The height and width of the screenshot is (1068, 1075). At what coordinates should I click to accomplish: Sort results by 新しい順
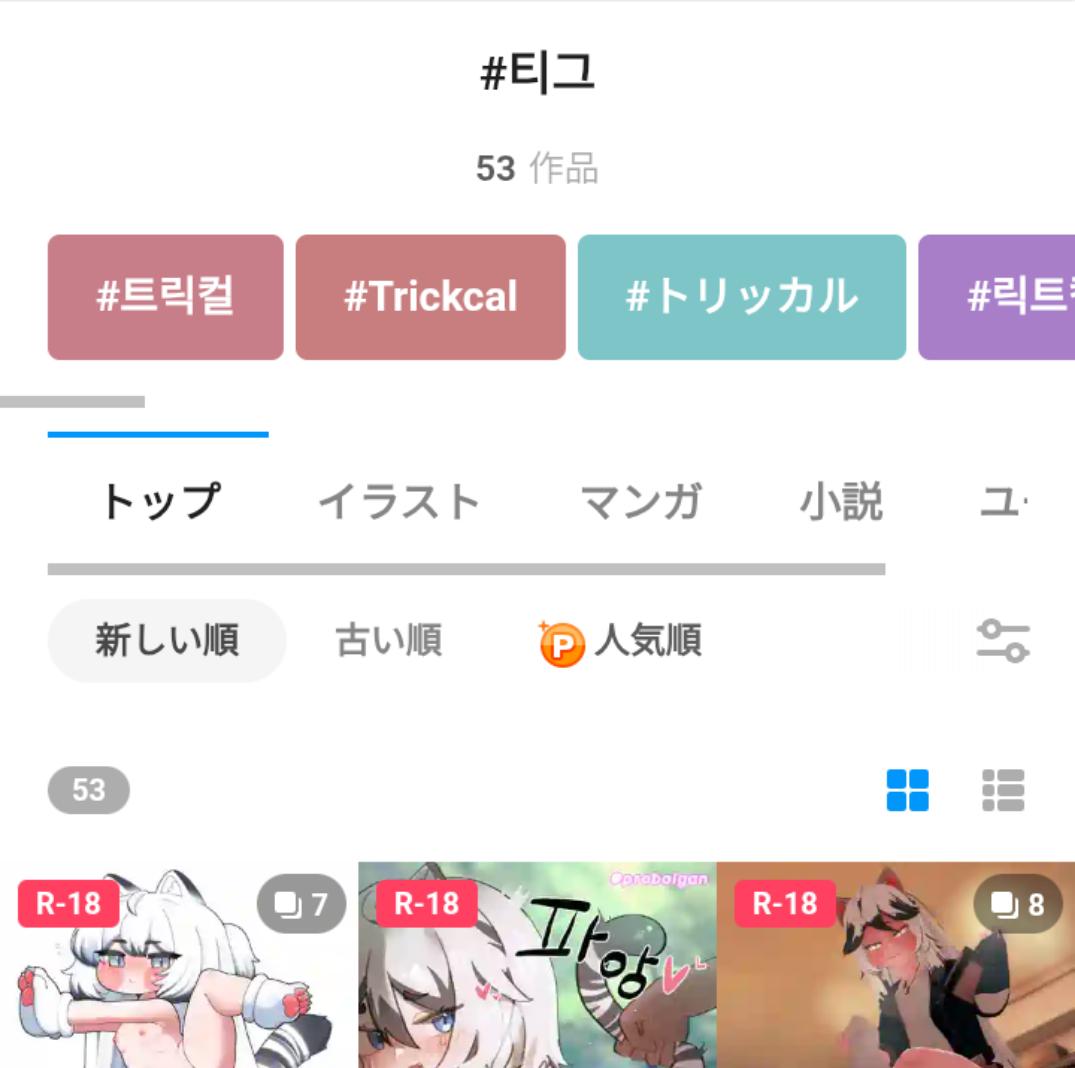coord(166,640)
